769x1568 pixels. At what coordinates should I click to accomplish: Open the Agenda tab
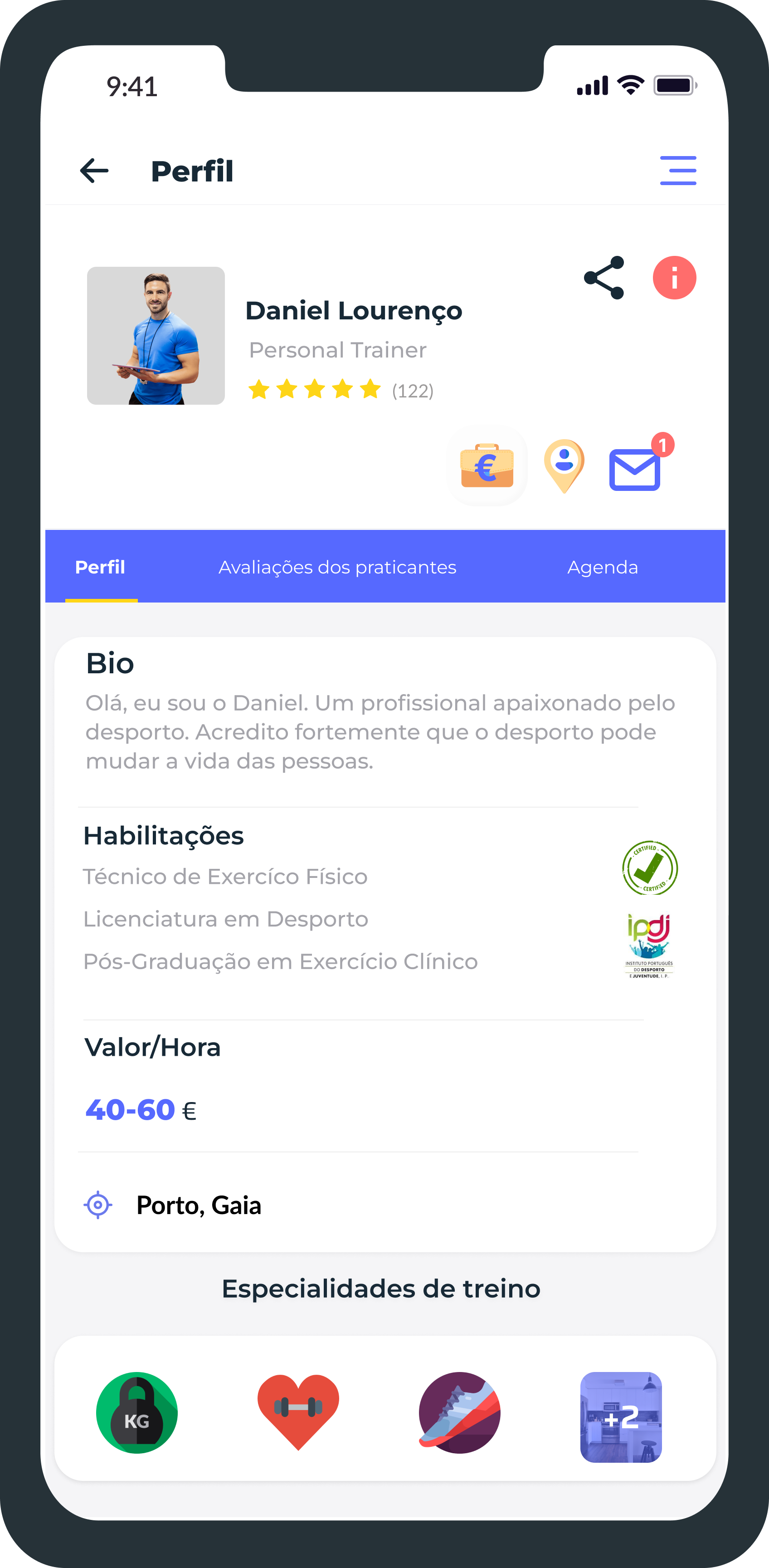coord(603,566)
